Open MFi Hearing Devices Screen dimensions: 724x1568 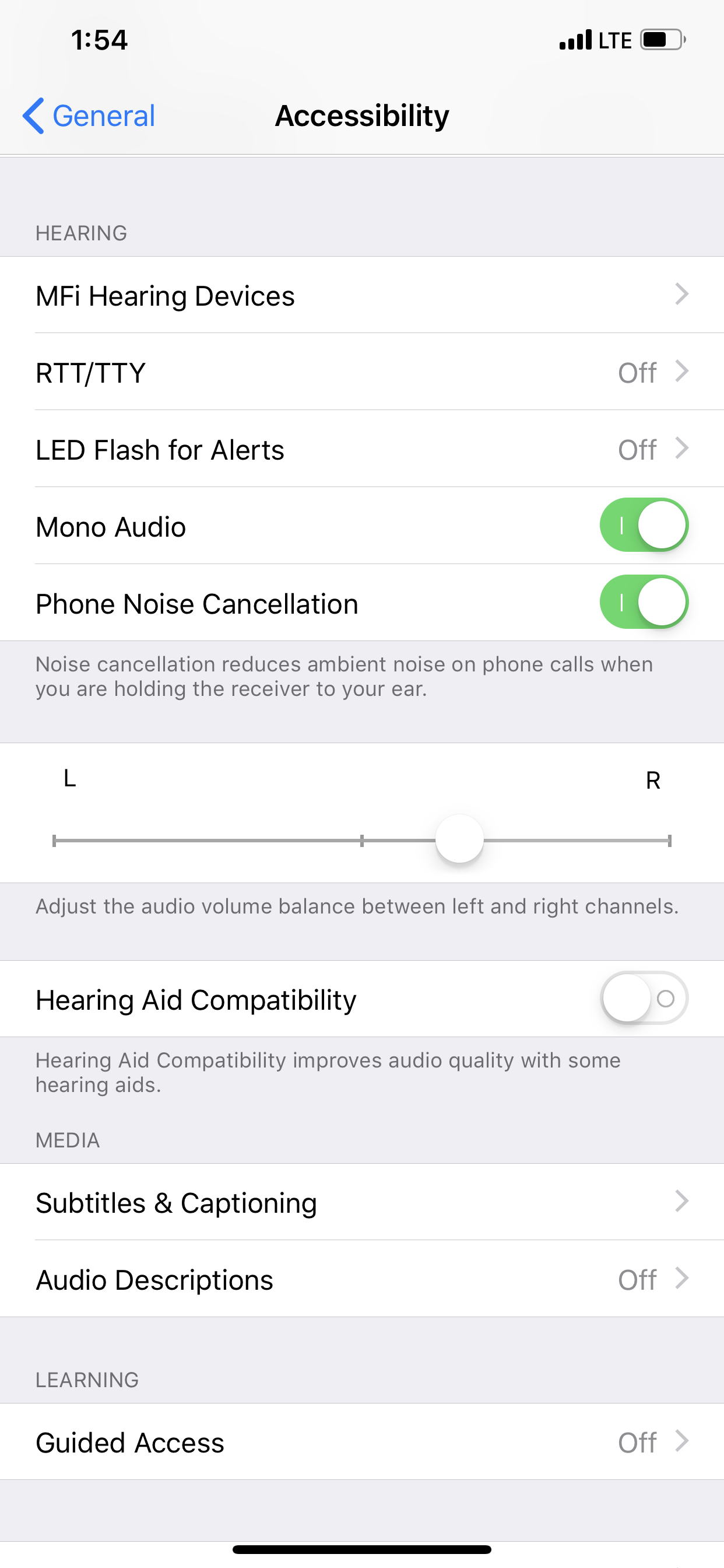click(x=361, y=296)
